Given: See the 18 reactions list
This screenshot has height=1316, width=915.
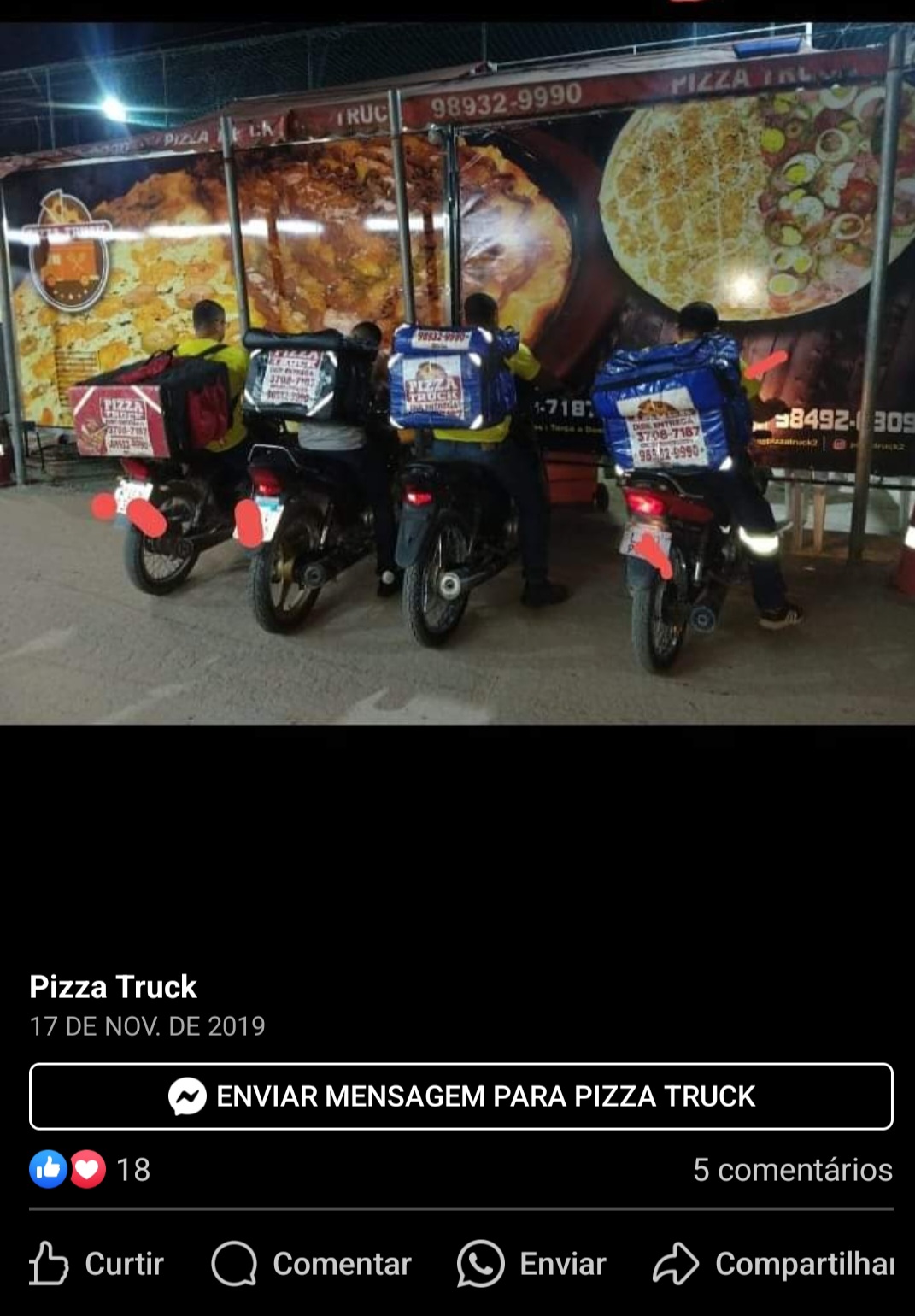Looking at the screenshot, I should tap(90, 1170).
